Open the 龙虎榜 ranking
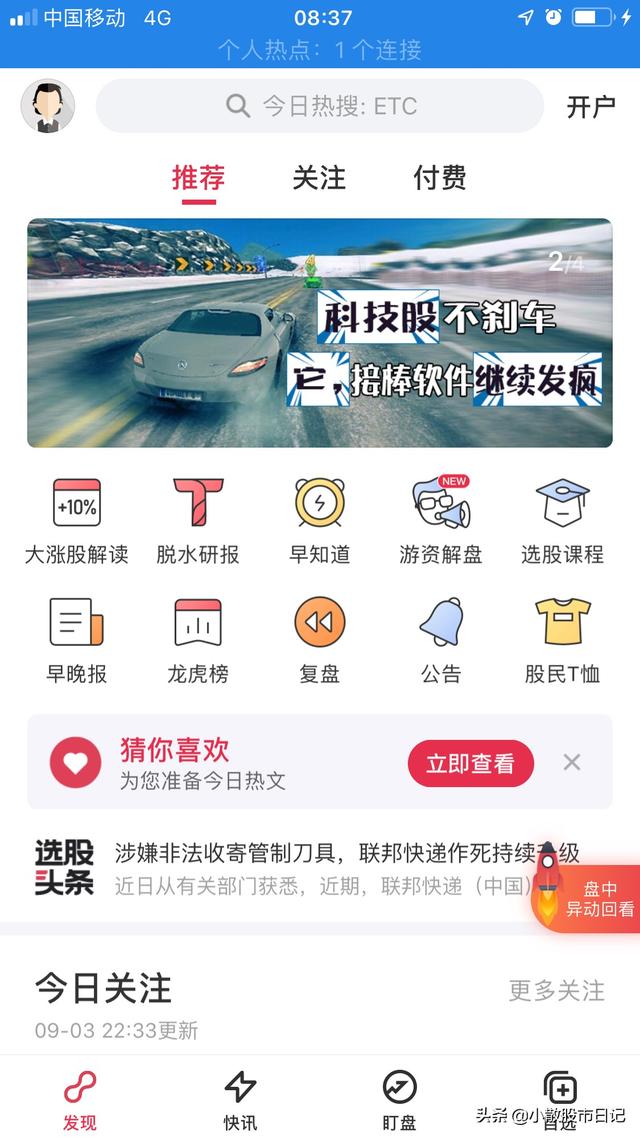This screenshot has width=640, height=1138. tap(198, 640)
